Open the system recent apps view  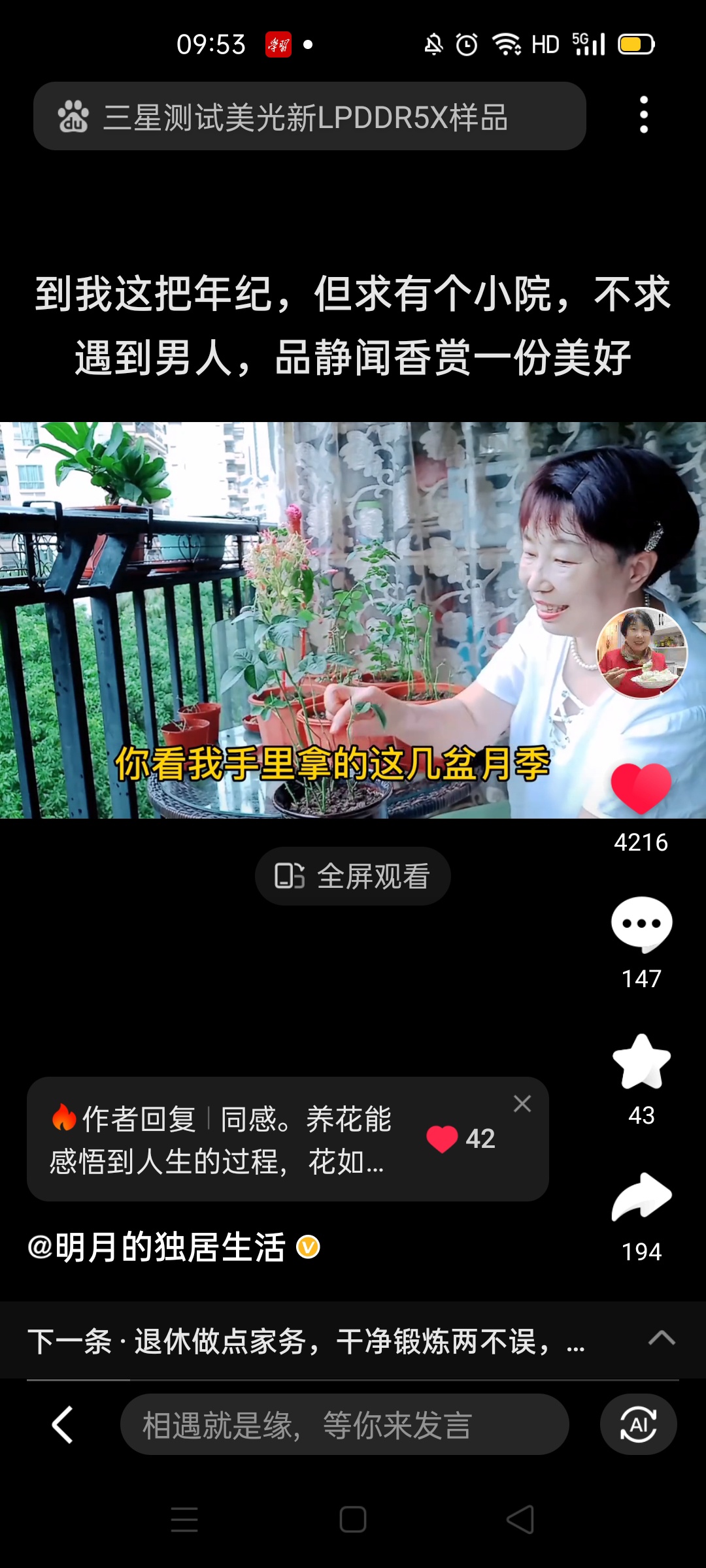(184, 1520)
